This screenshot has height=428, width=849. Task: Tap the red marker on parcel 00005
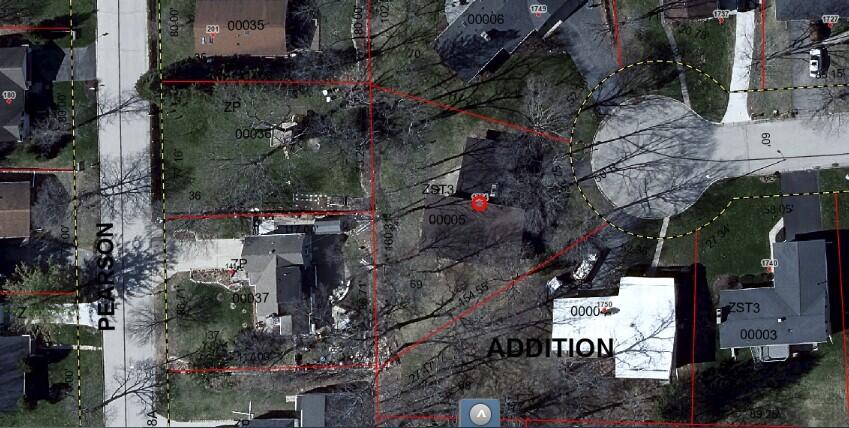[x=480, y=203]
